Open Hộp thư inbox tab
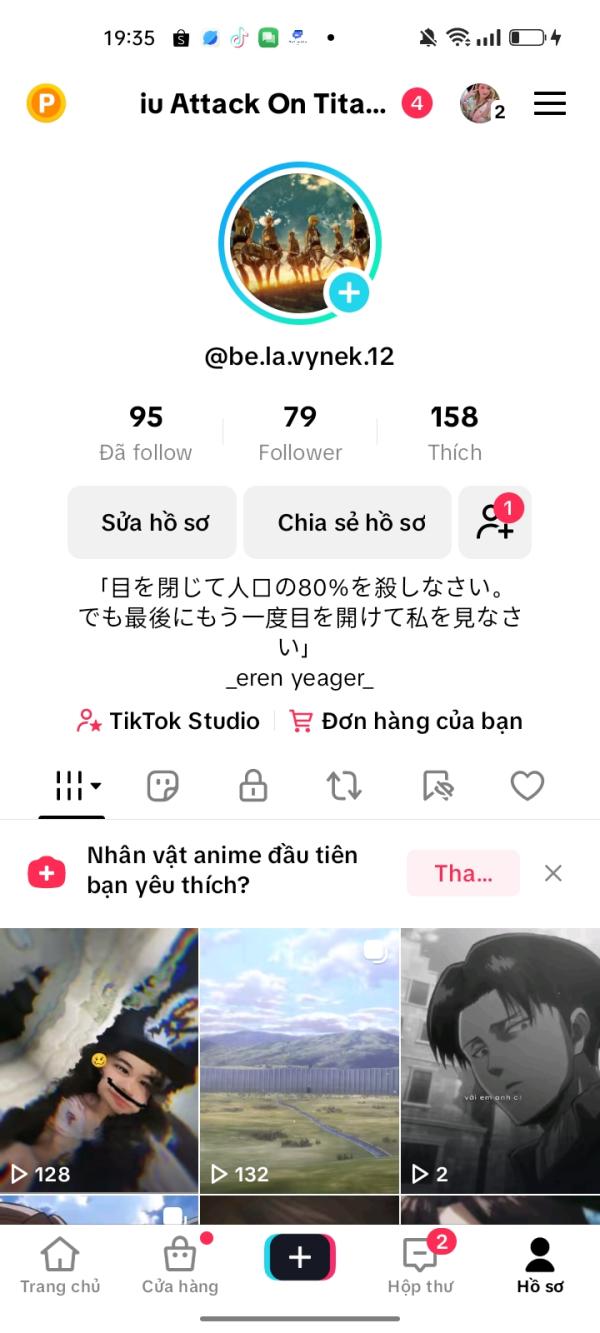The width and height of the screenshot is (600, 1333). (x=420, y=1265)
